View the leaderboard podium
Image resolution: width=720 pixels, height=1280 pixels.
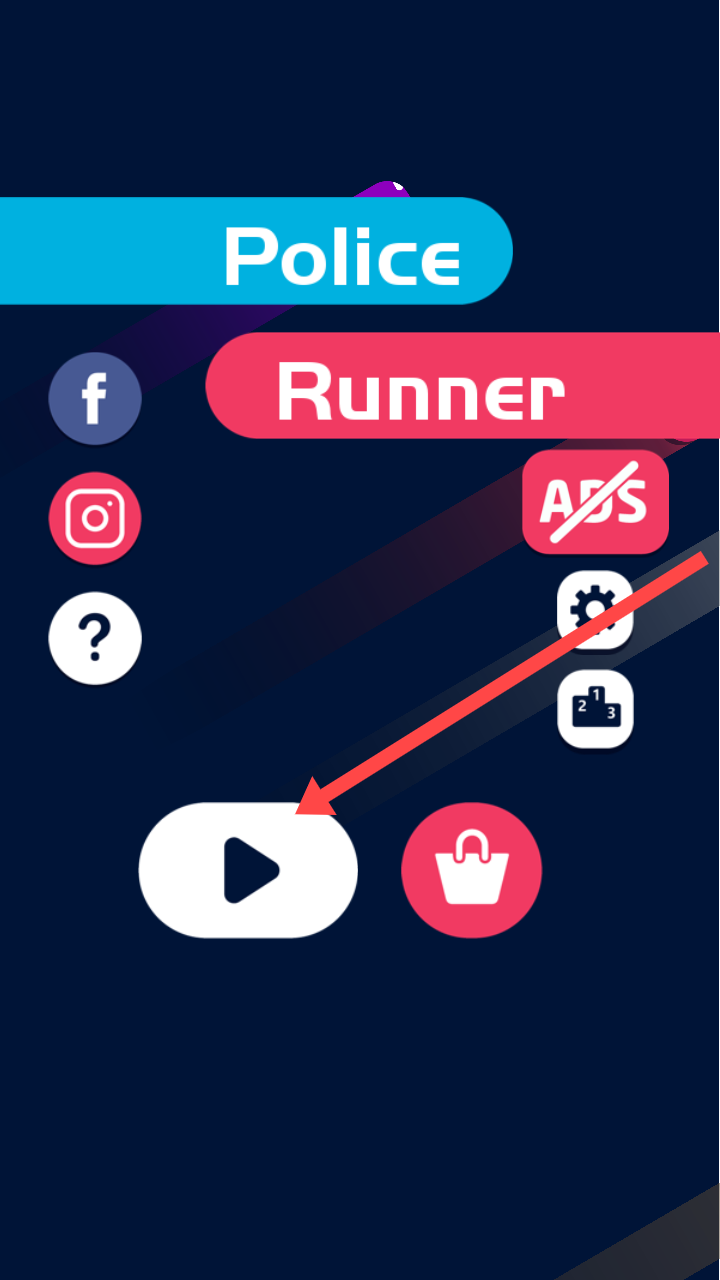click(595, 709)
